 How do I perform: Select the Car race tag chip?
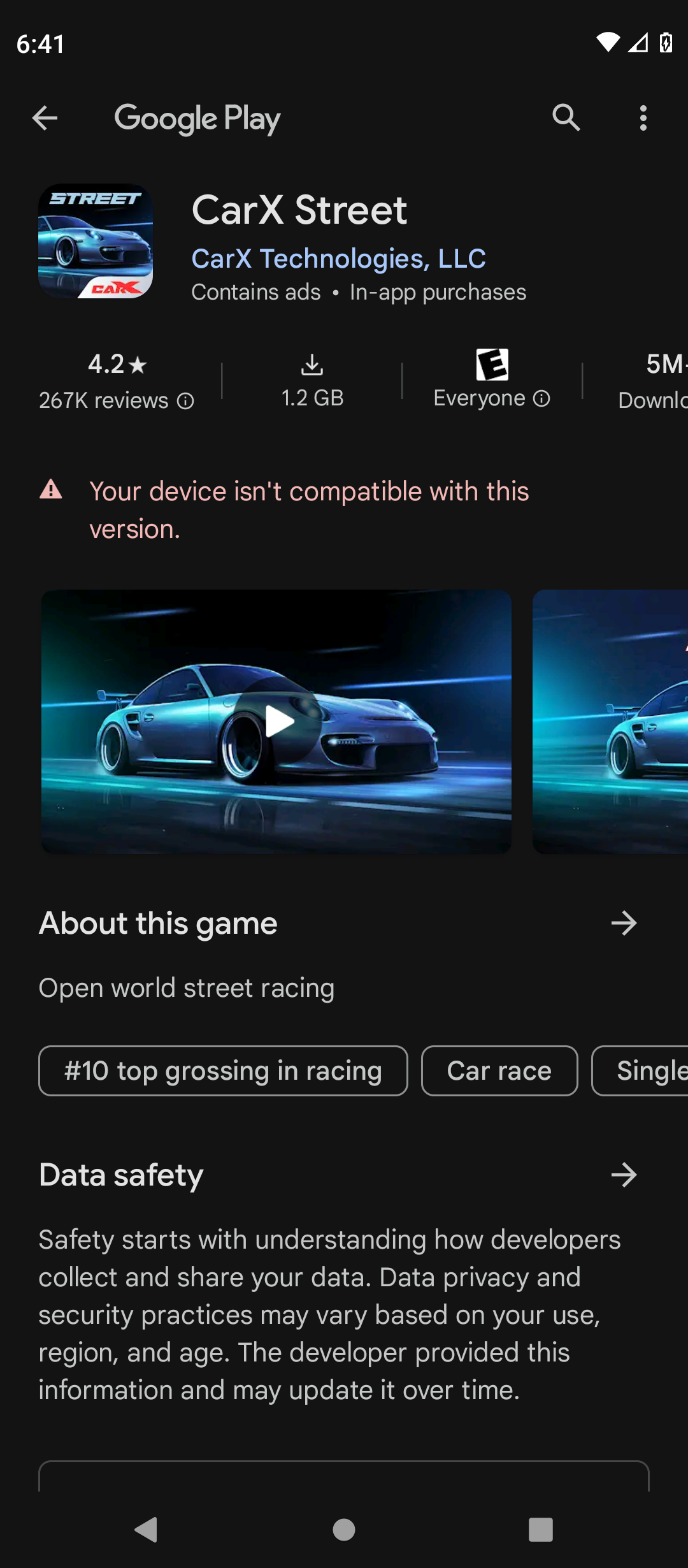click(499, 1071)
